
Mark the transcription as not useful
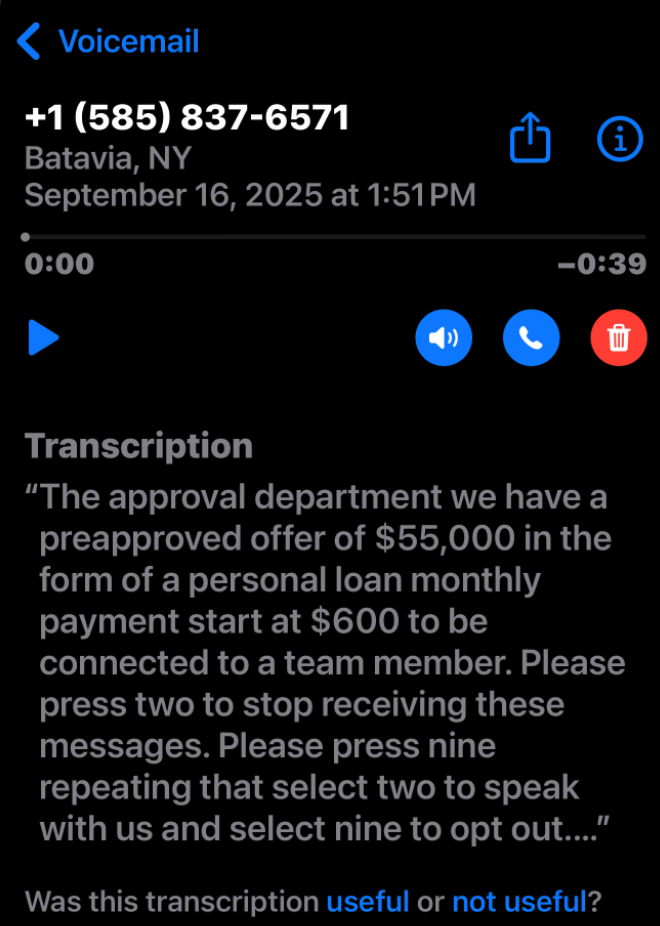[518, 901]
